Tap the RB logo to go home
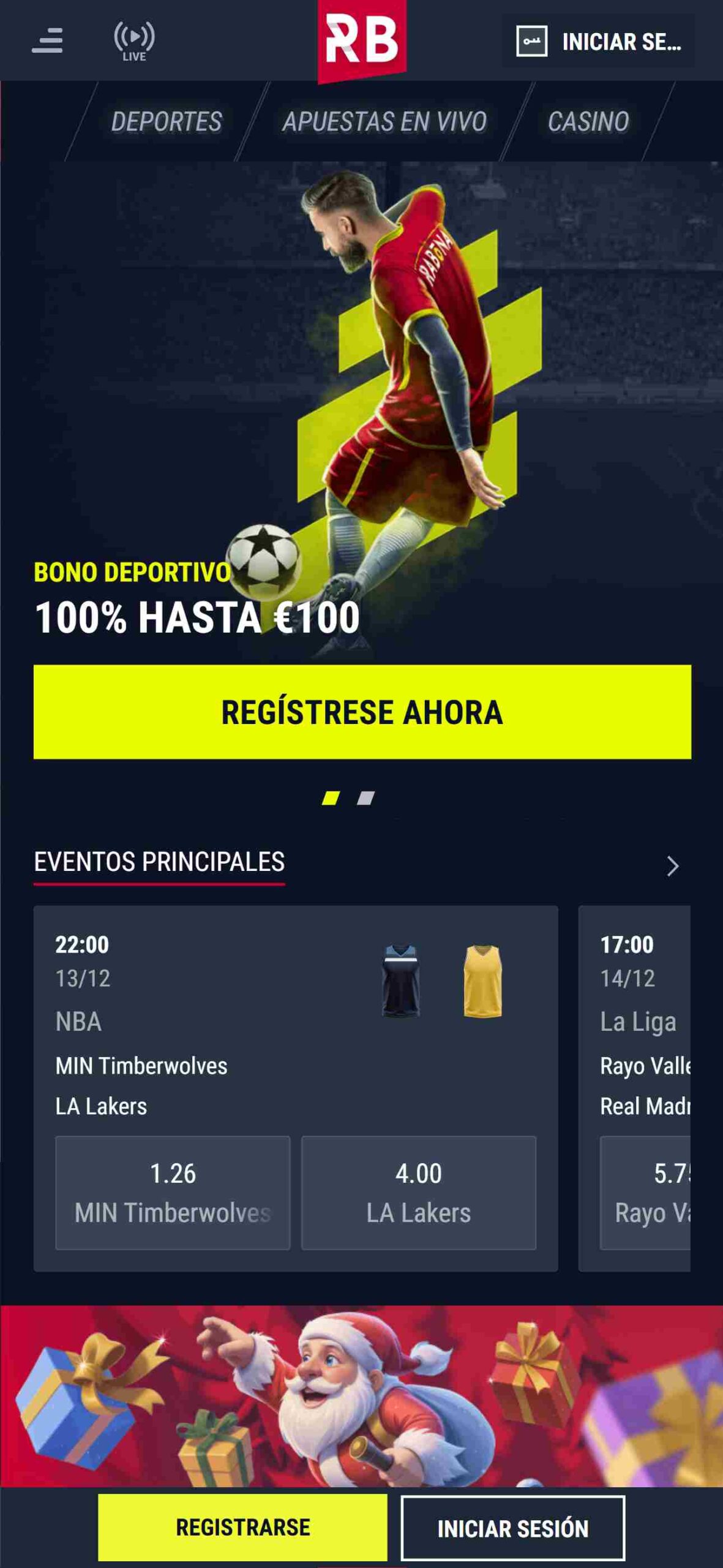 coord(361,40)
